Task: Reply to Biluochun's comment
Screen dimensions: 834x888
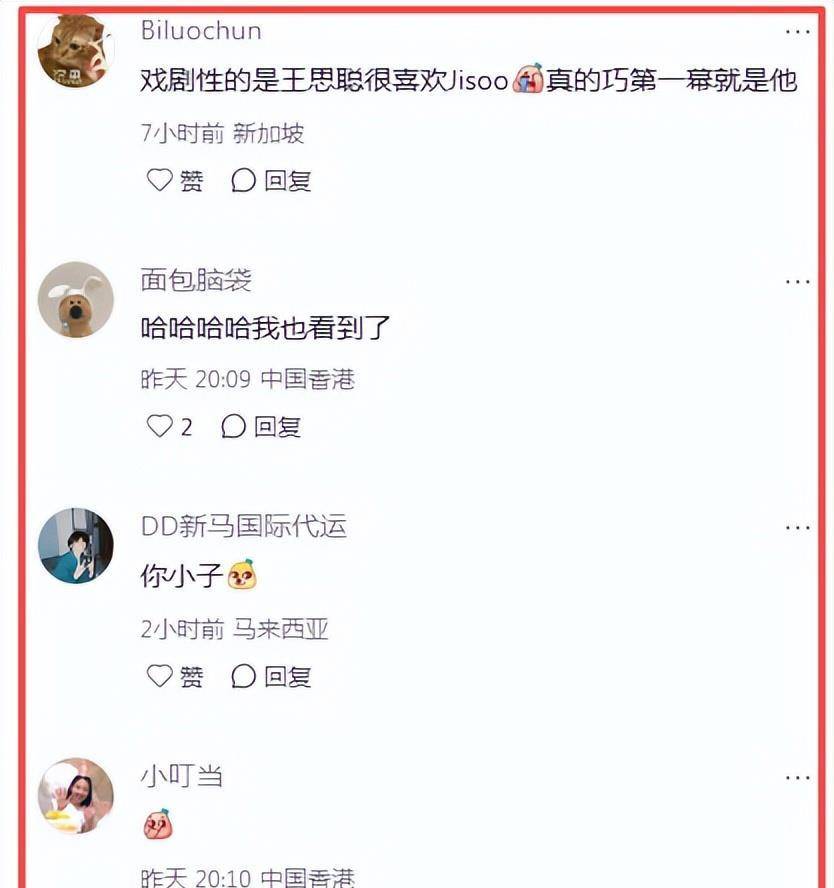Action: tap(272, 180)
